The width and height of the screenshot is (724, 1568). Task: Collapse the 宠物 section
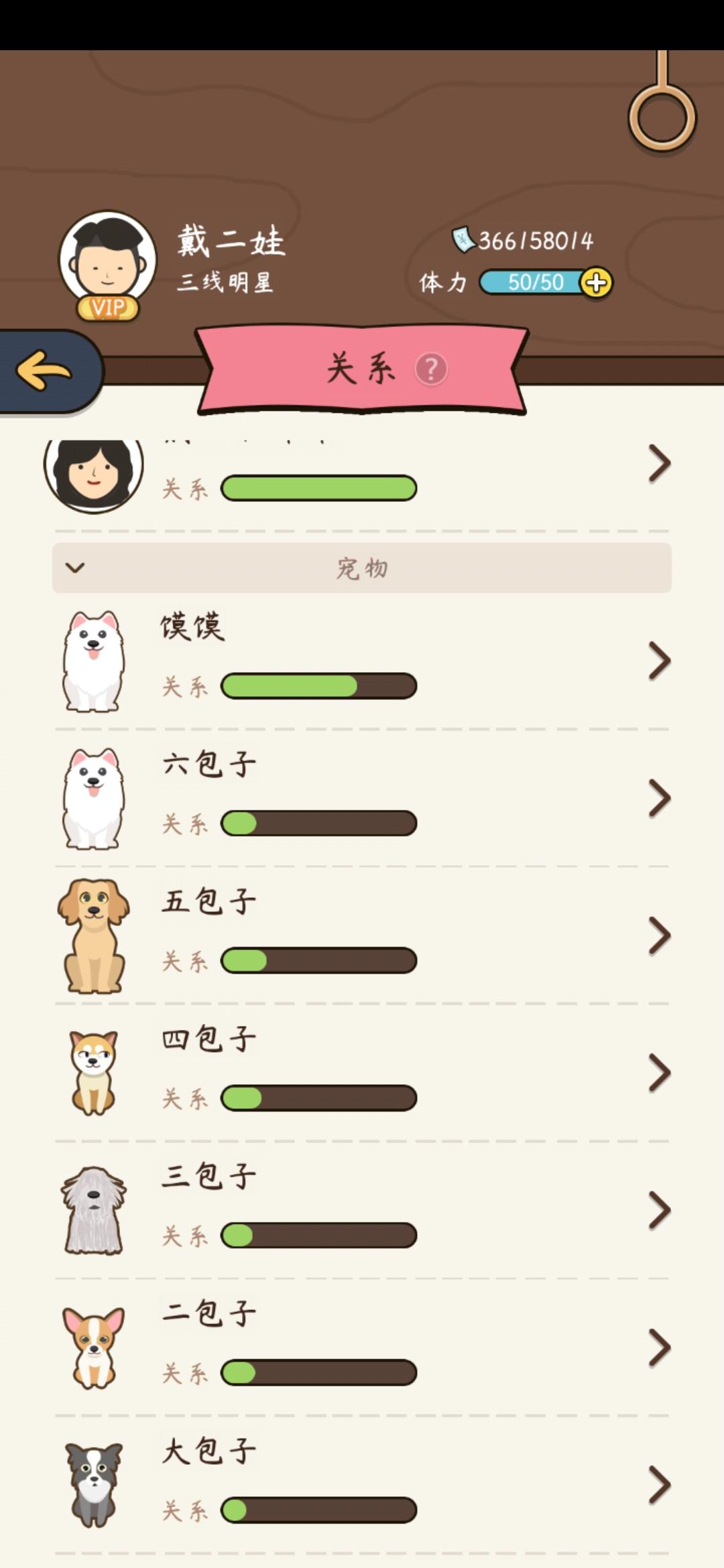point(76,566)
